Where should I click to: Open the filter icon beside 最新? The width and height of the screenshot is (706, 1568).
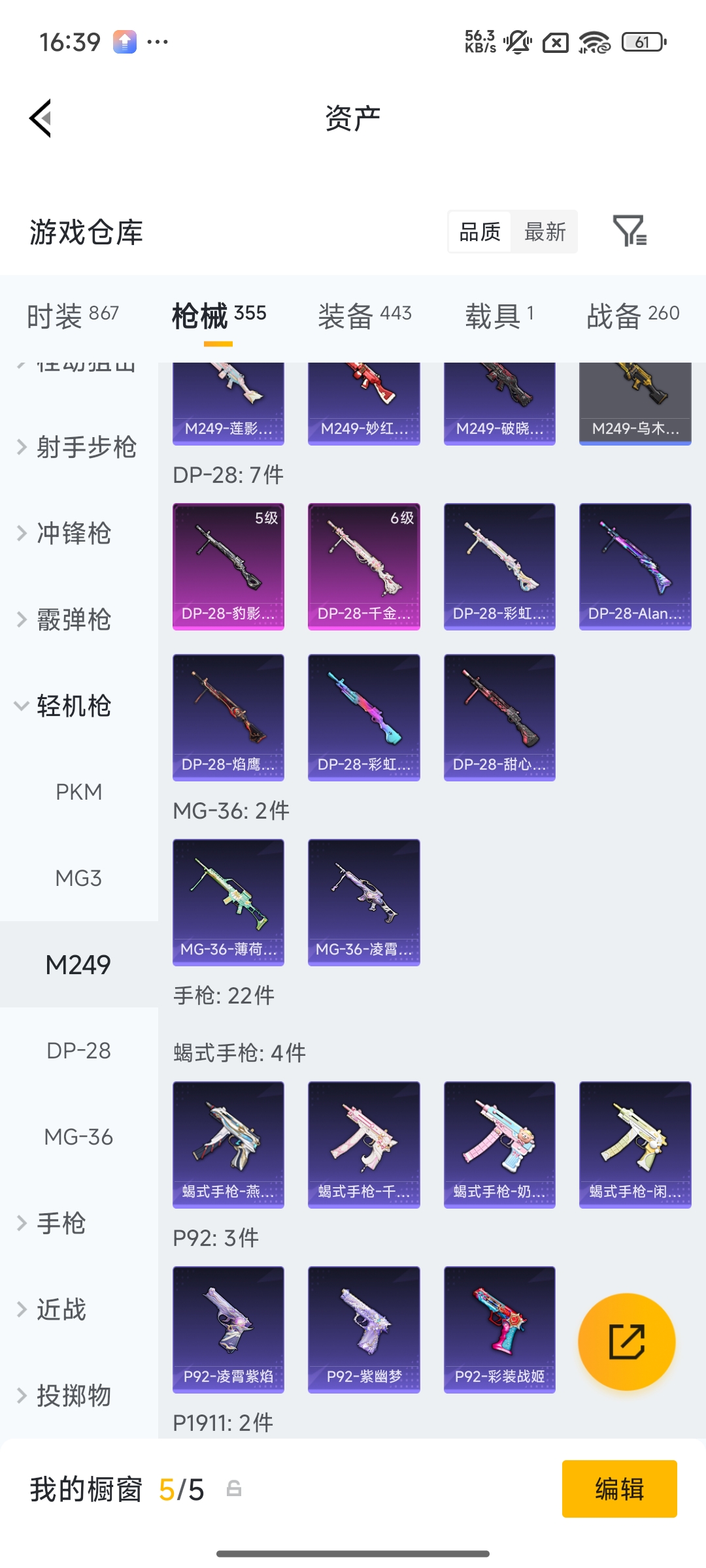pos(630,231)
